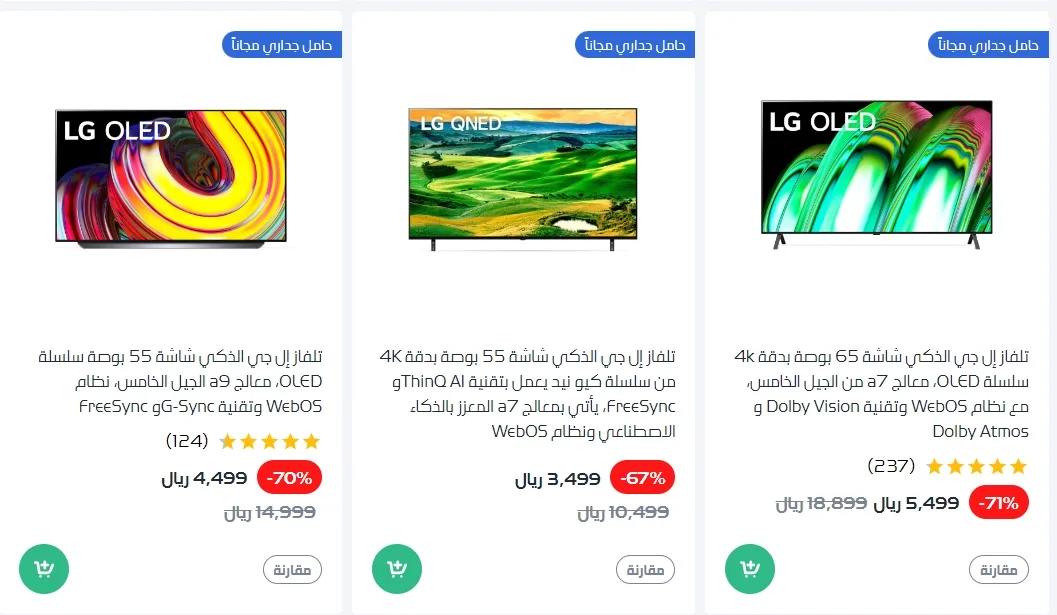Tap مقارنة on the 65-inch OLED TV
Image resolution: width=1057 pixels, height=615 pixels.
pyautogui.click(x=998, y=570)
